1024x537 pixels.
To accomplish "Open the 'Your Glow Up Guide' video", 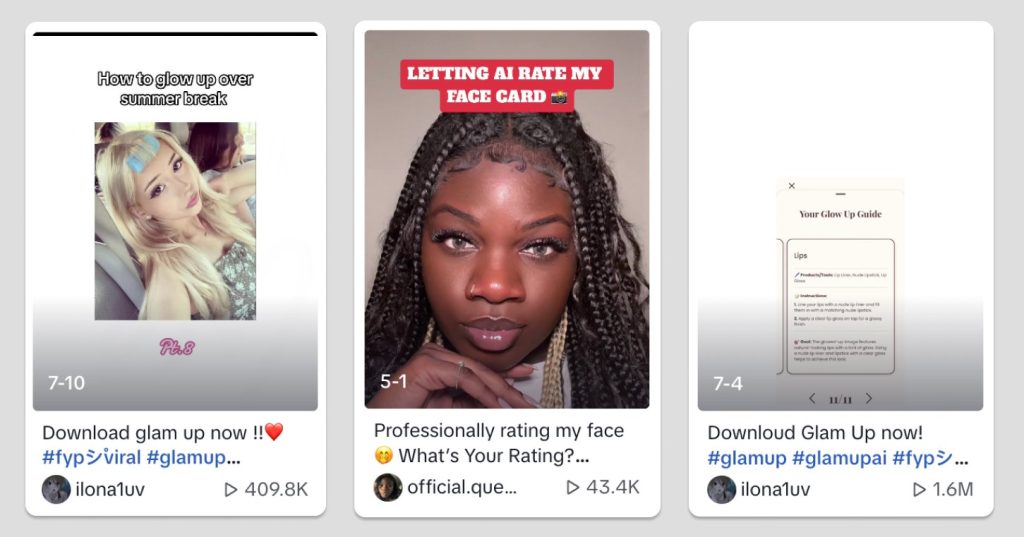I will pos(840,221).
